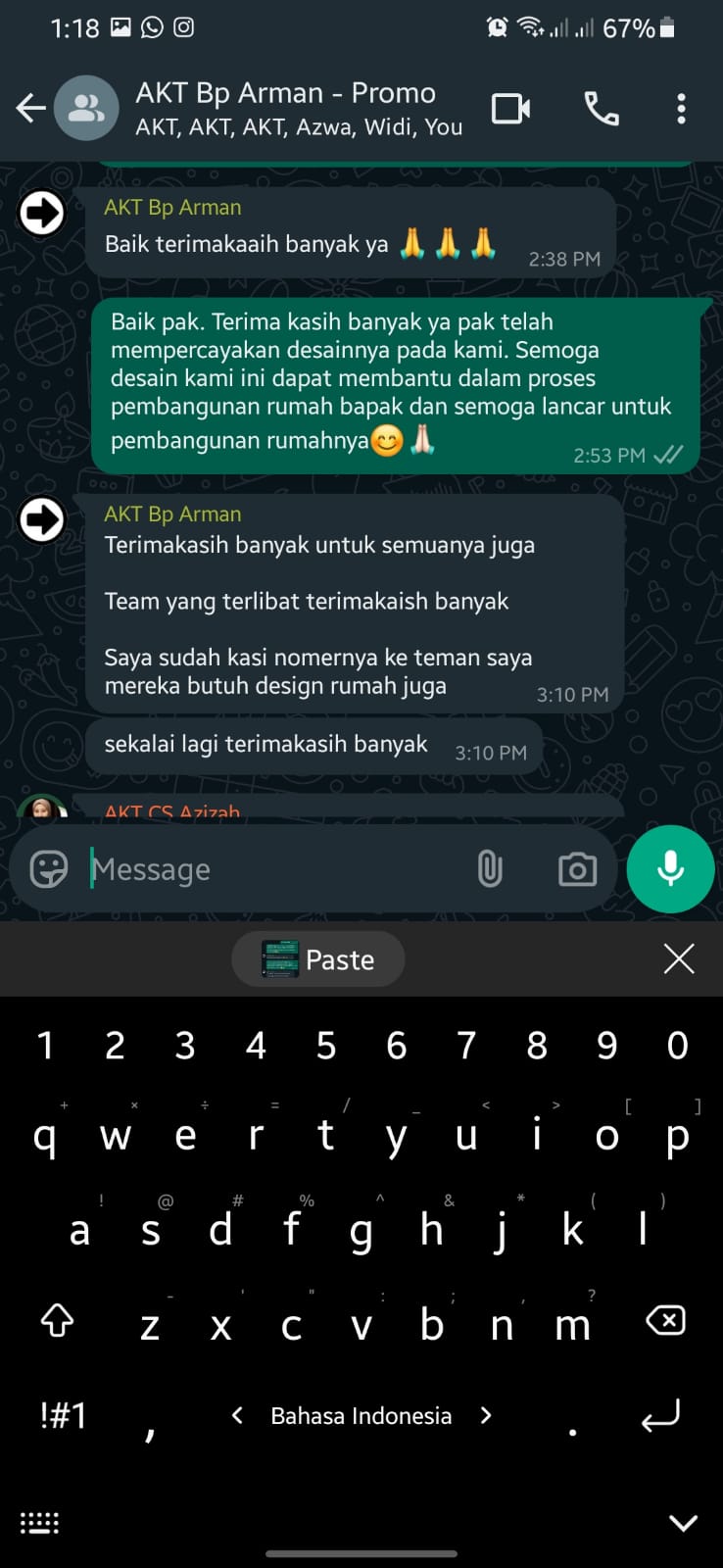This screenshot has height=1568, width=723.
Task: Attach a file using the paperclip
Action: point(489,868)
